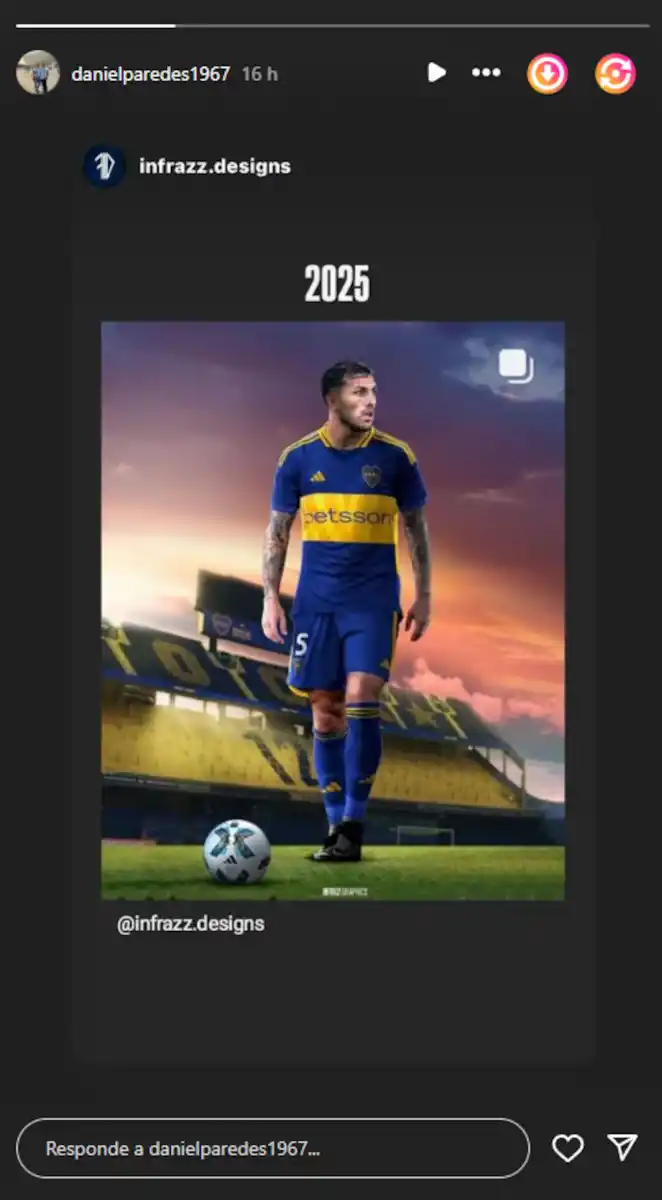662x1200 pixels.
Task: Like this story with the heart
Action: pyautogui.click(x=567, y=1148)
